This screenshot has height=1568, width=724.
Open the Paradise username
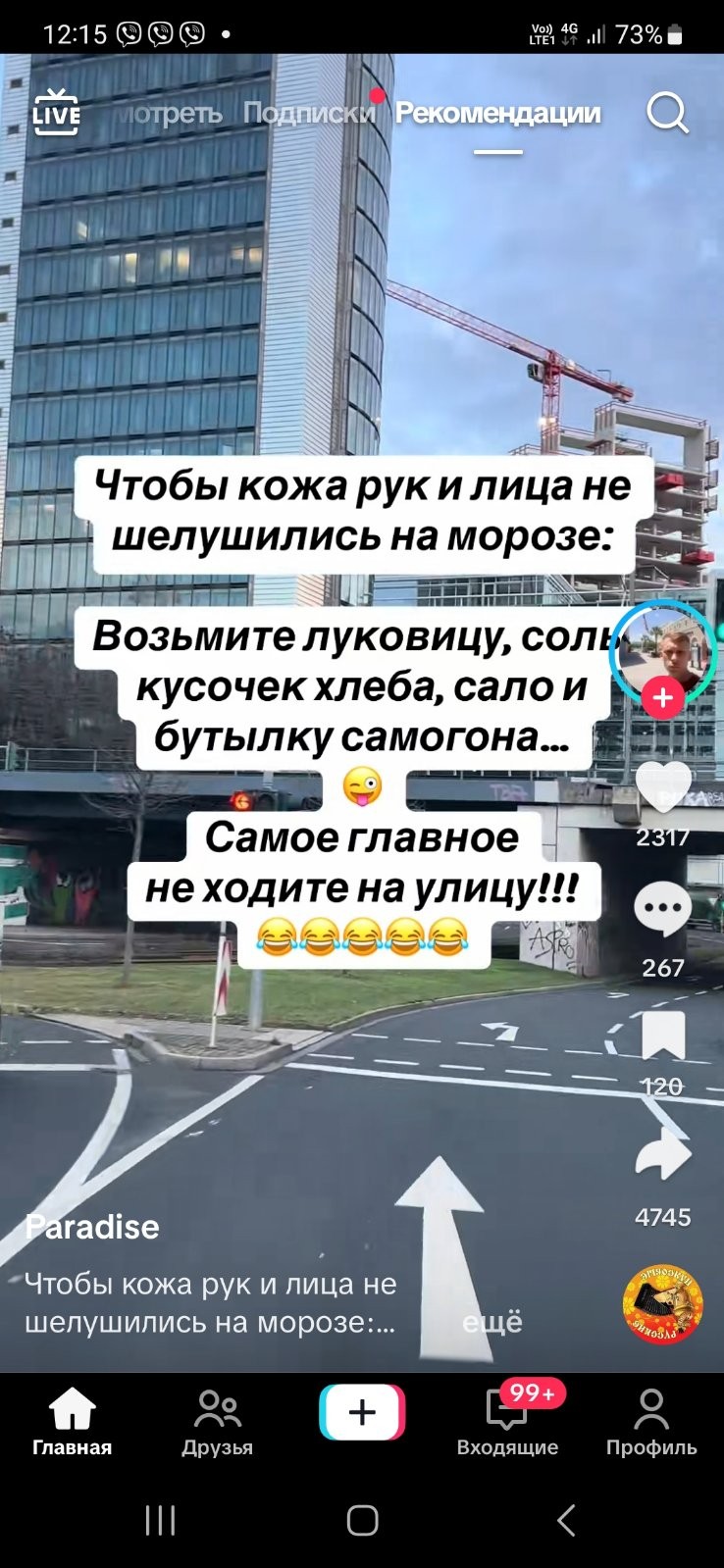[x=92, y=1227]
